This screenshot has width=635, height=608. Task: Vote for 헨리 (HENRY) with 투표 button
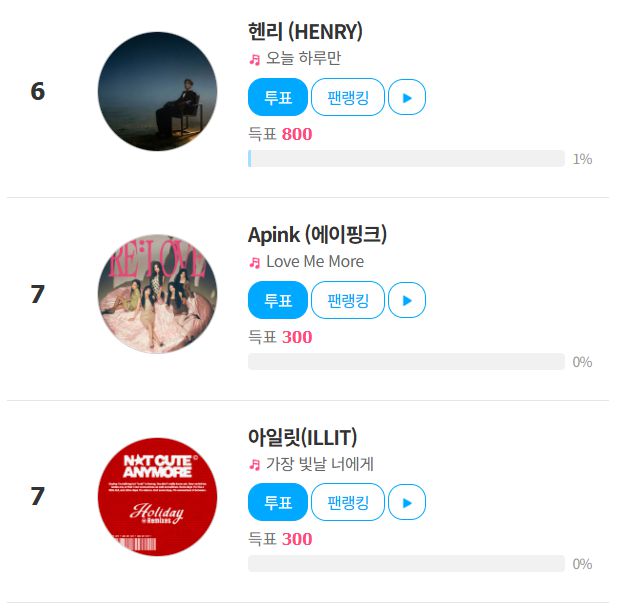(277, 97)
